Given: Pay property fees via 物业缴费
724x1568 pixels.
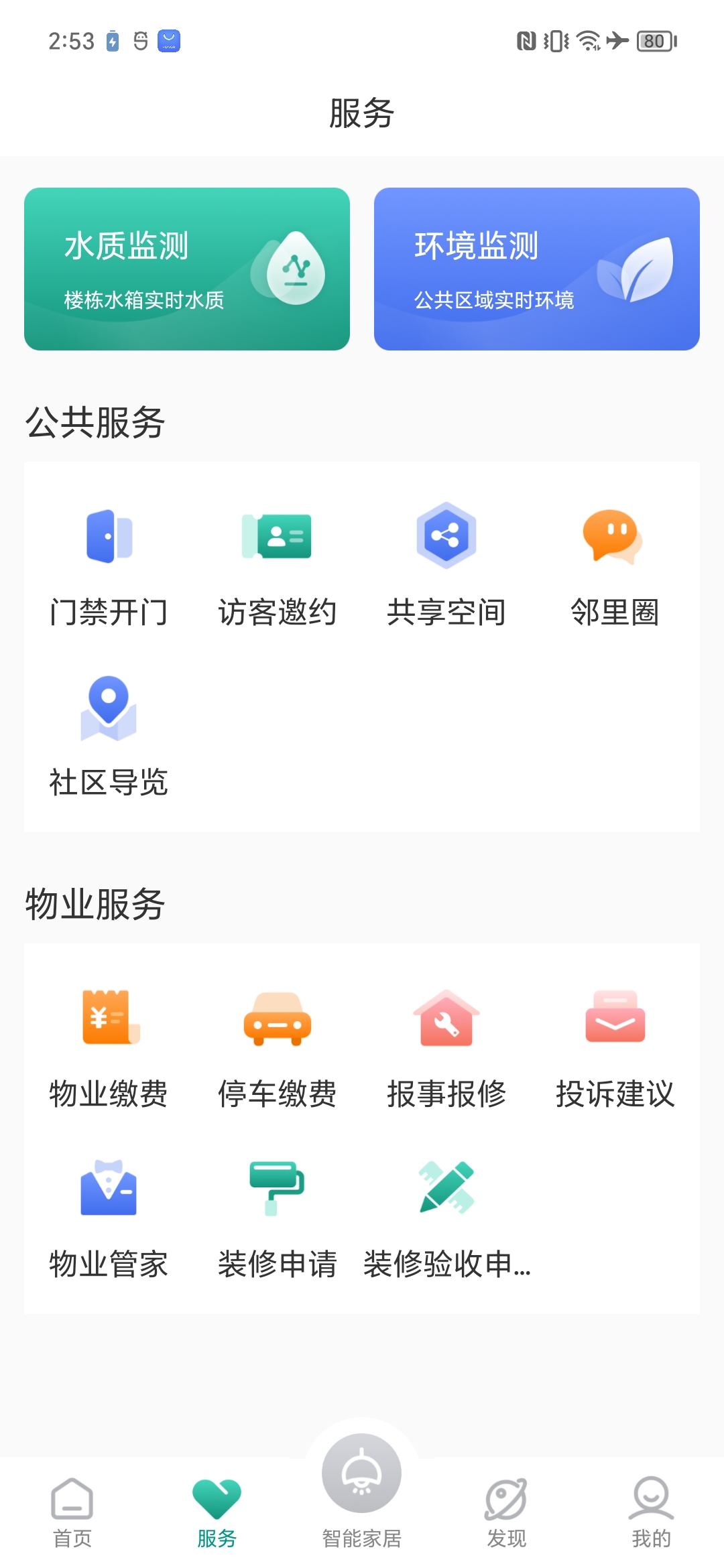Looking at the screenshot, I should [109, 1049].
